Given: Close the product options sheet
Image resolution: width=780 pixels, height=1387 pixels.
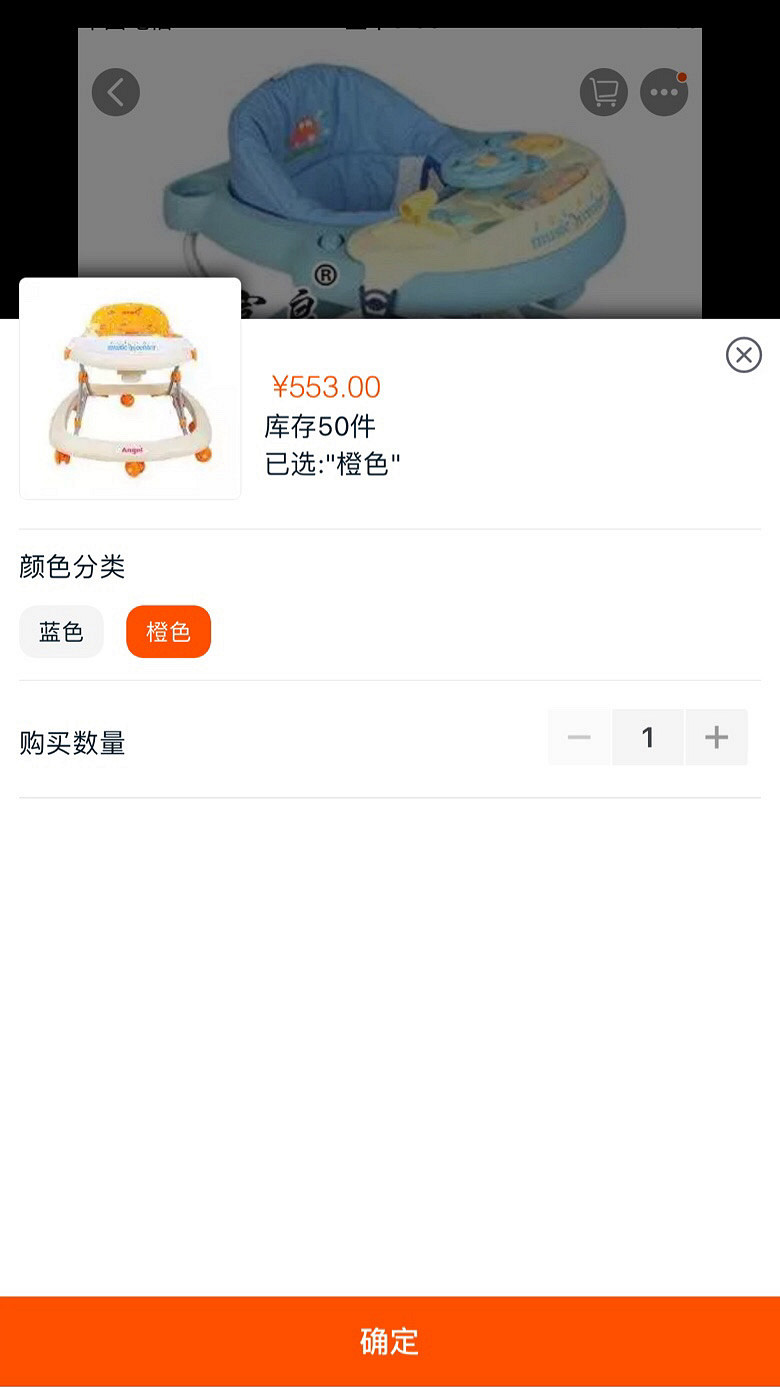Looking at the screenshot, I should coord(743,355).
